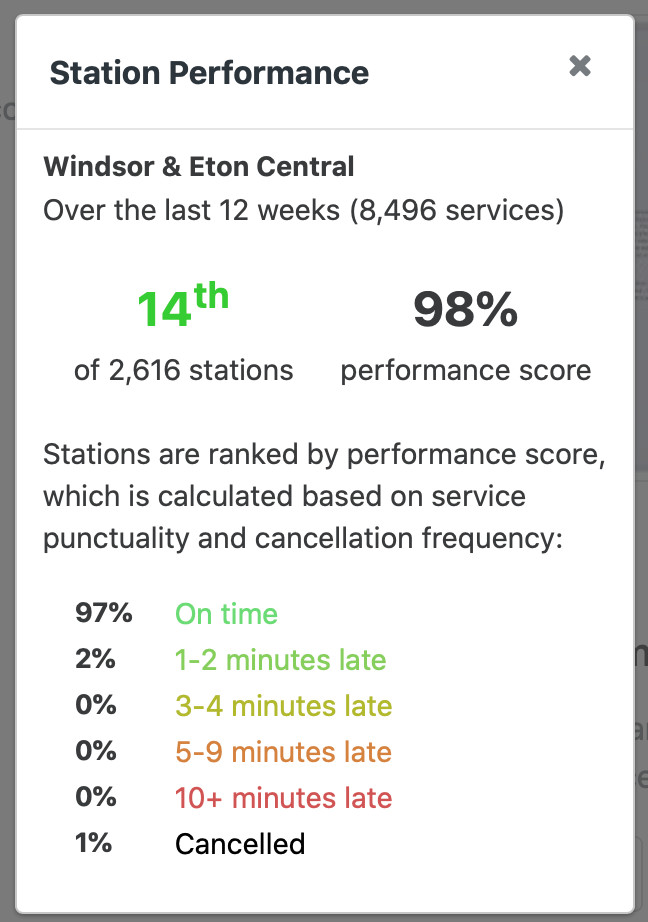The image size is (648, 922).
Task: Close the Station Performance dialog
Action: coord(580,66)
